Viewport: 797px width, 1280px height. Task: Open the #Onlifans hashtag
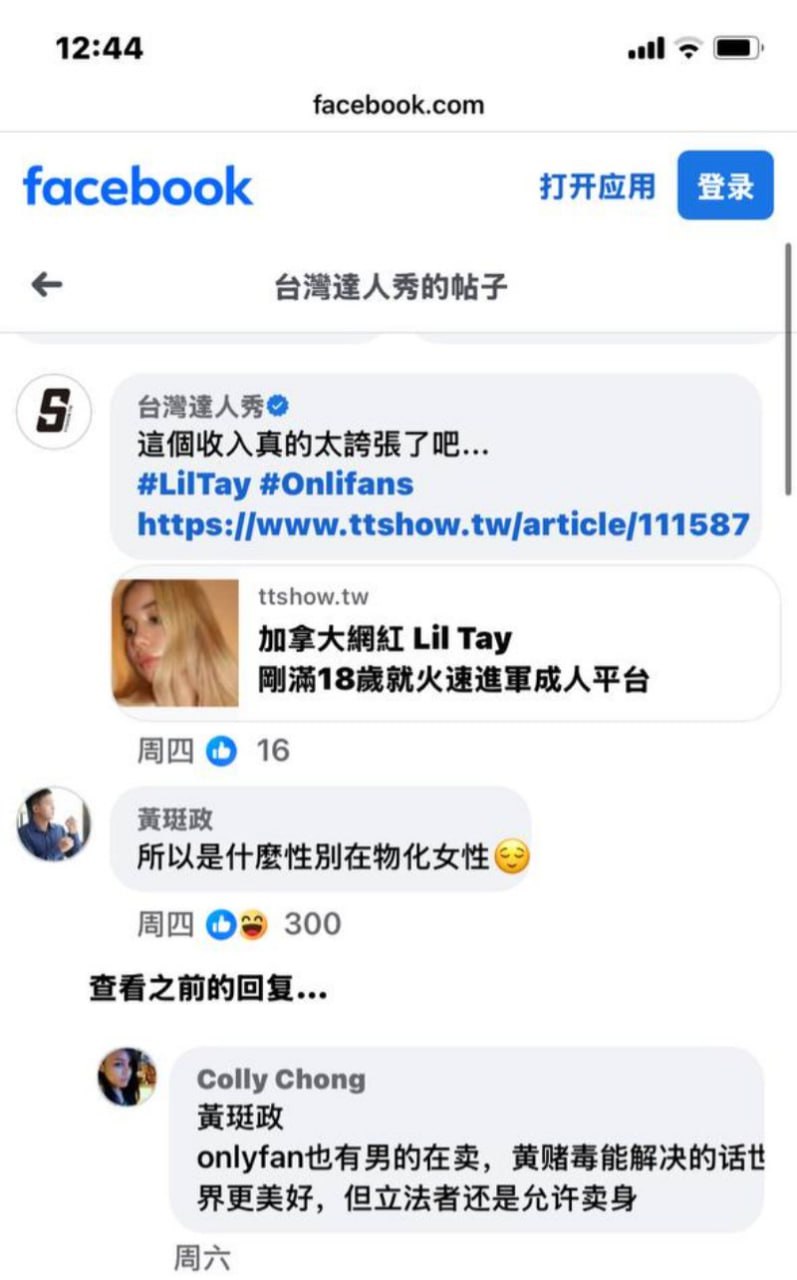click(x=335, y=484)
